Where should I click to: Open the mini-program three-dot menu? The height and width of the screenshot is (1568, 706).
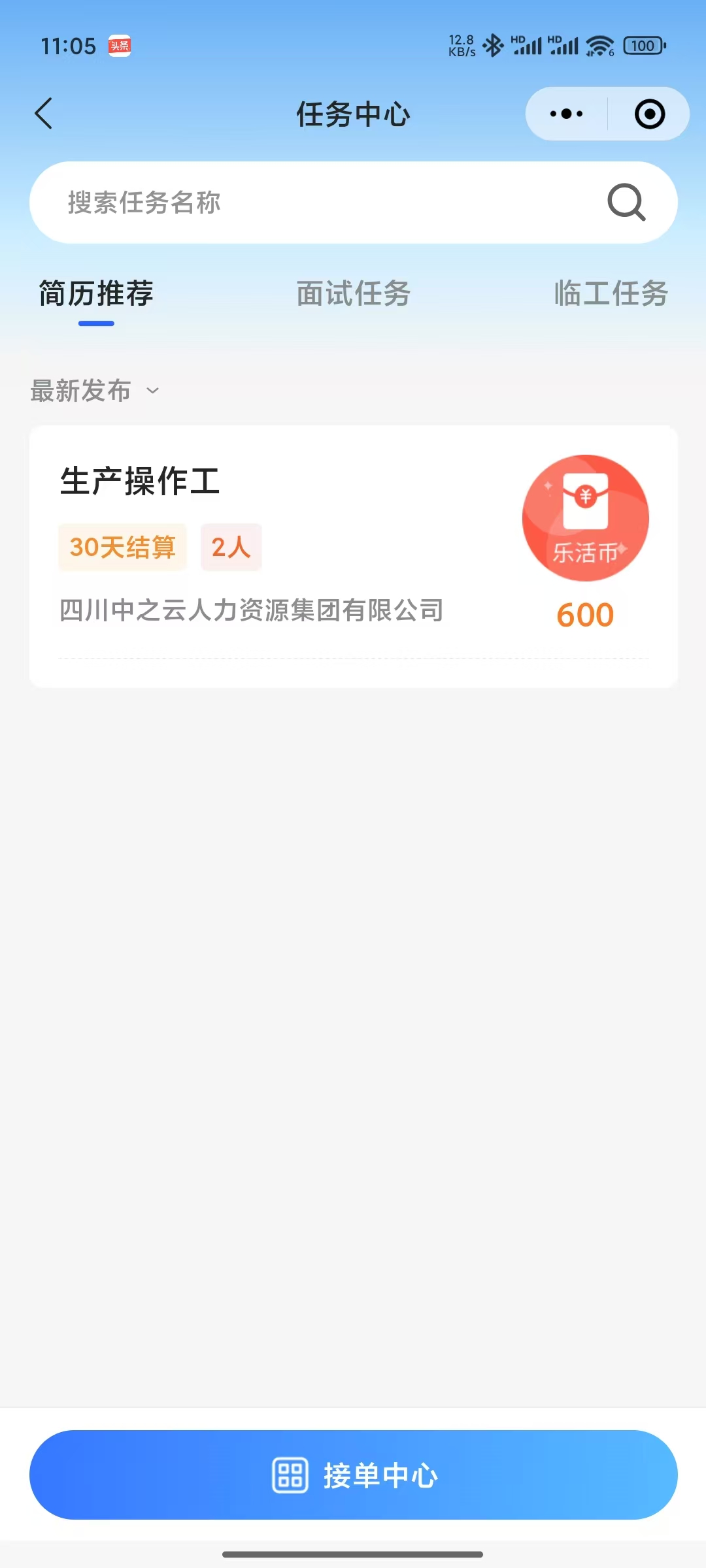(x=566, y=114)
